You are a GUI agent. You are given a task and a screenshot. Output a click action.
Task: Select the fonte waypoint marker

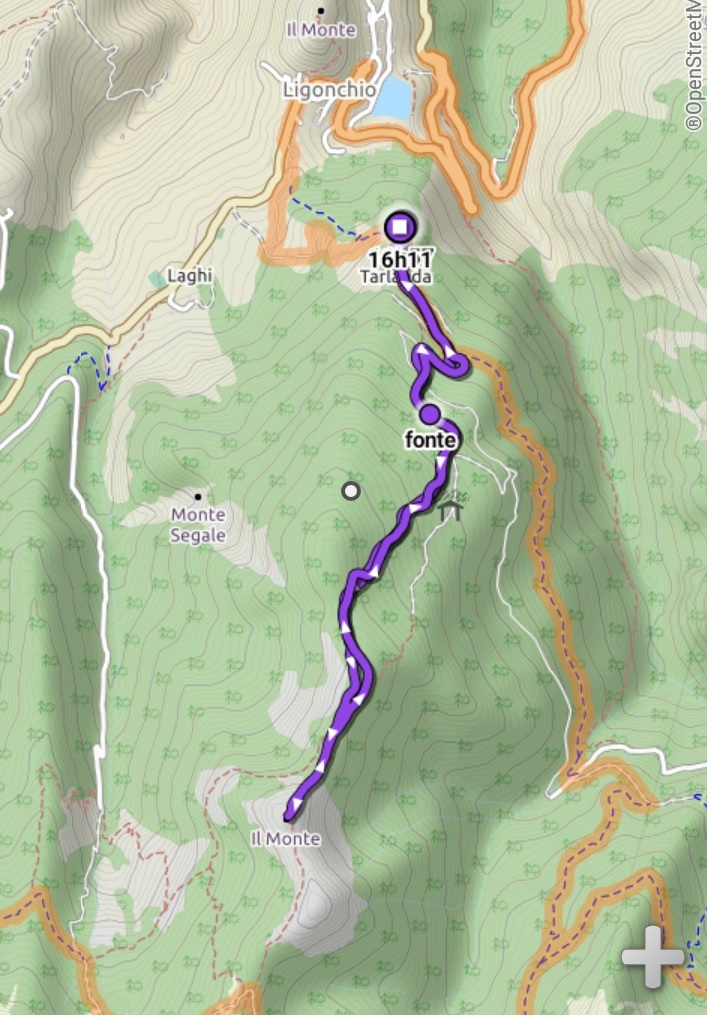430,413
